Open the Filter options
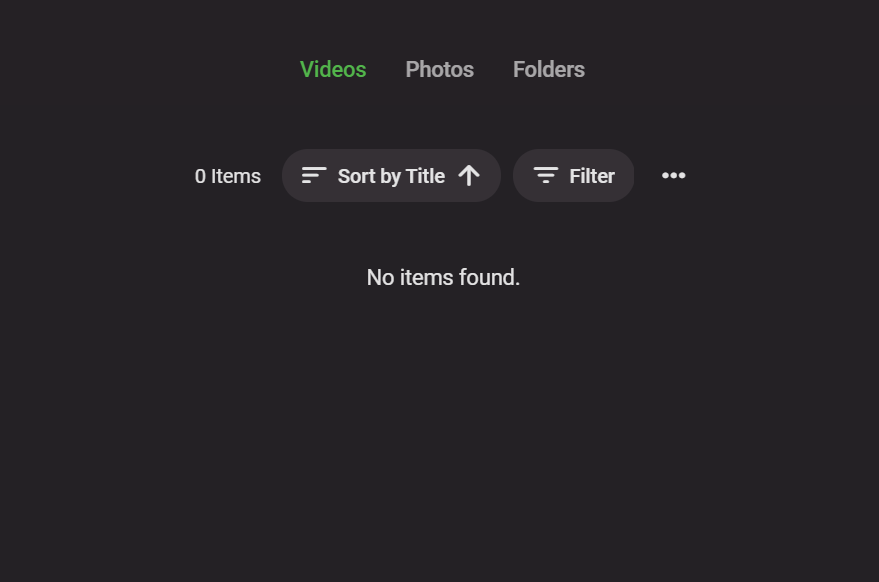Viewport: 879px width, 582px height. [573, 176]
